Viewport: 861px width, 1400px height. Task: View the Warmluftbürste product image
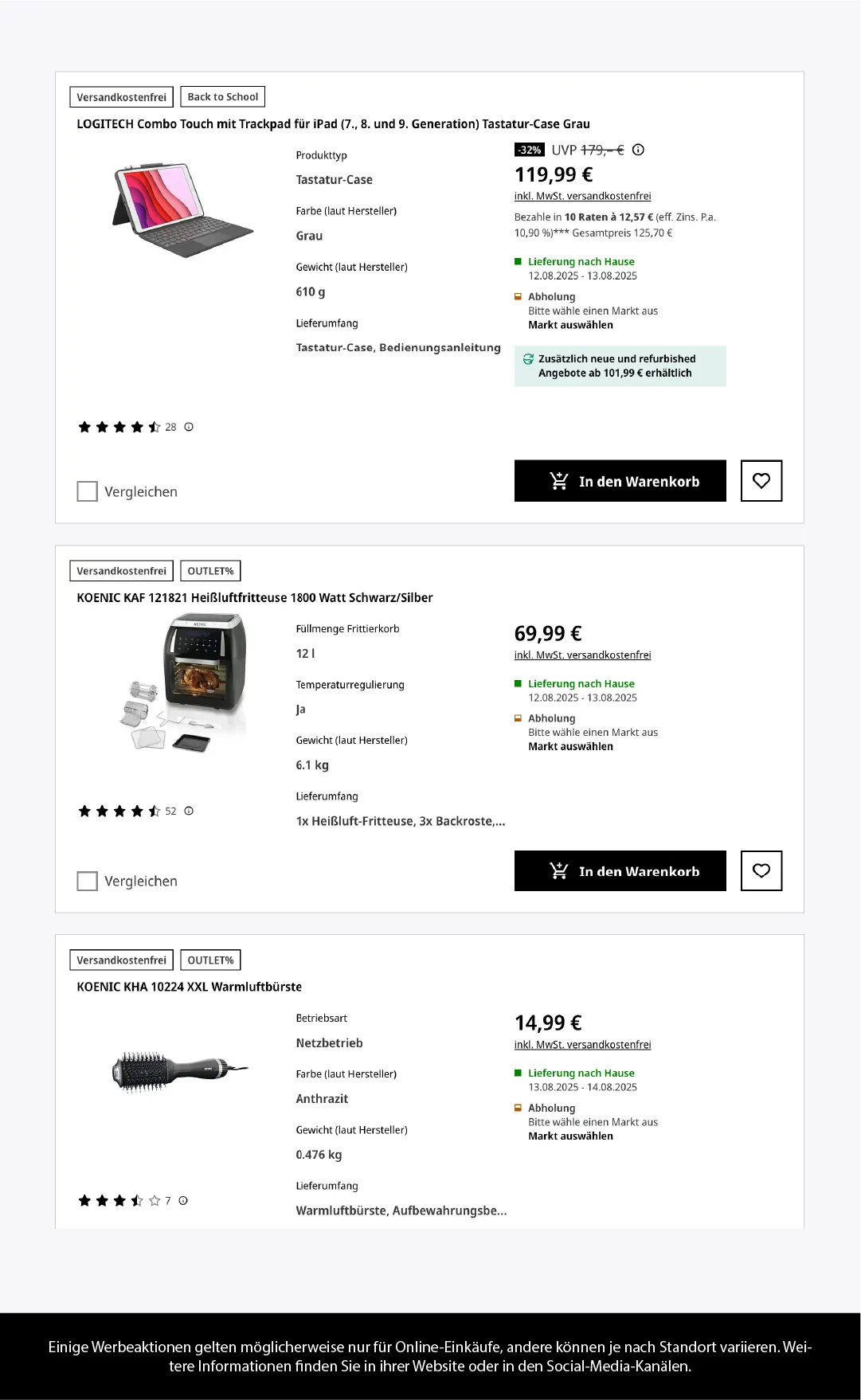pos(181,1072)
